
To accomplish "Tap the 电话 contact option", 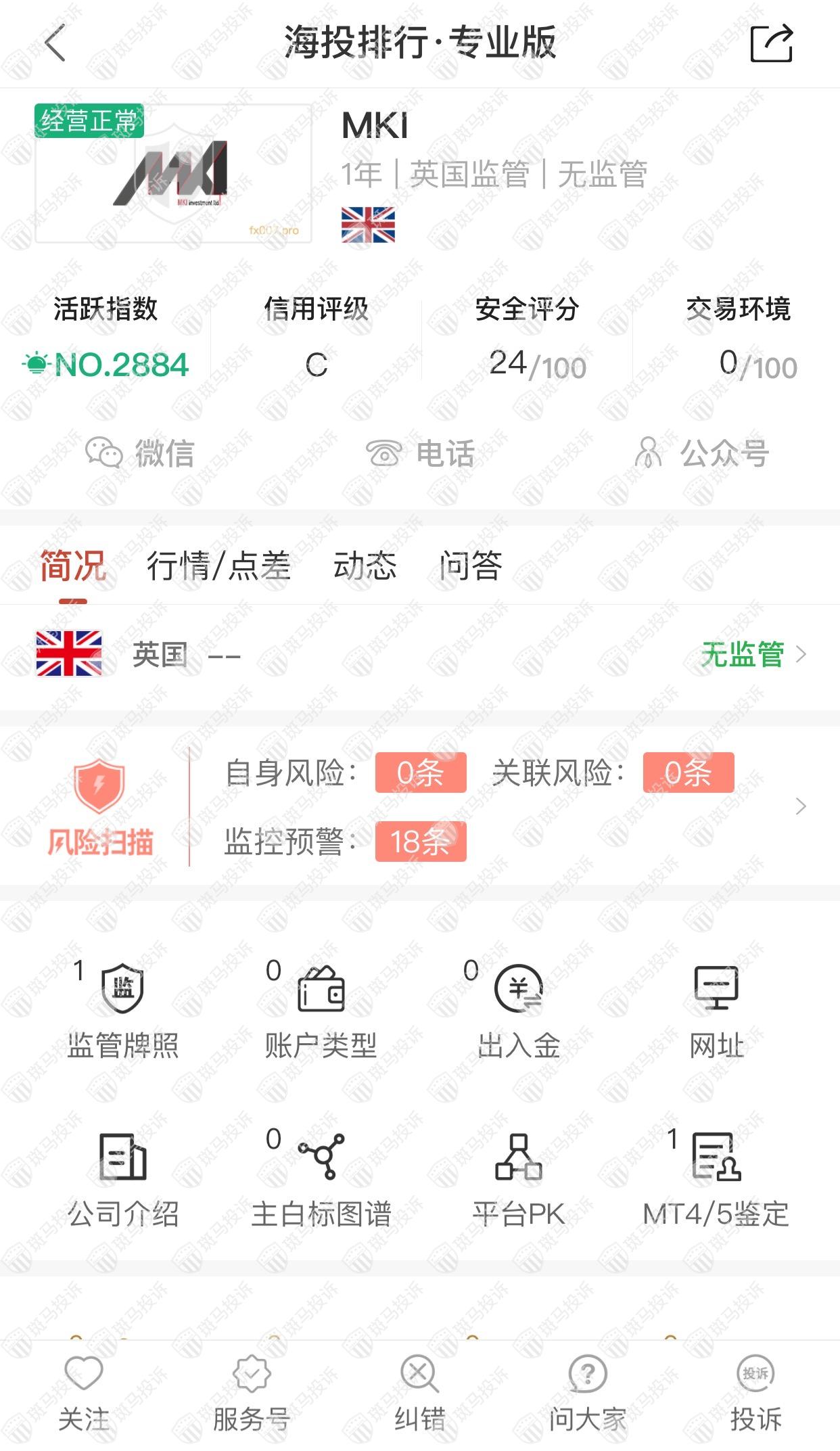I will point(420,453).
